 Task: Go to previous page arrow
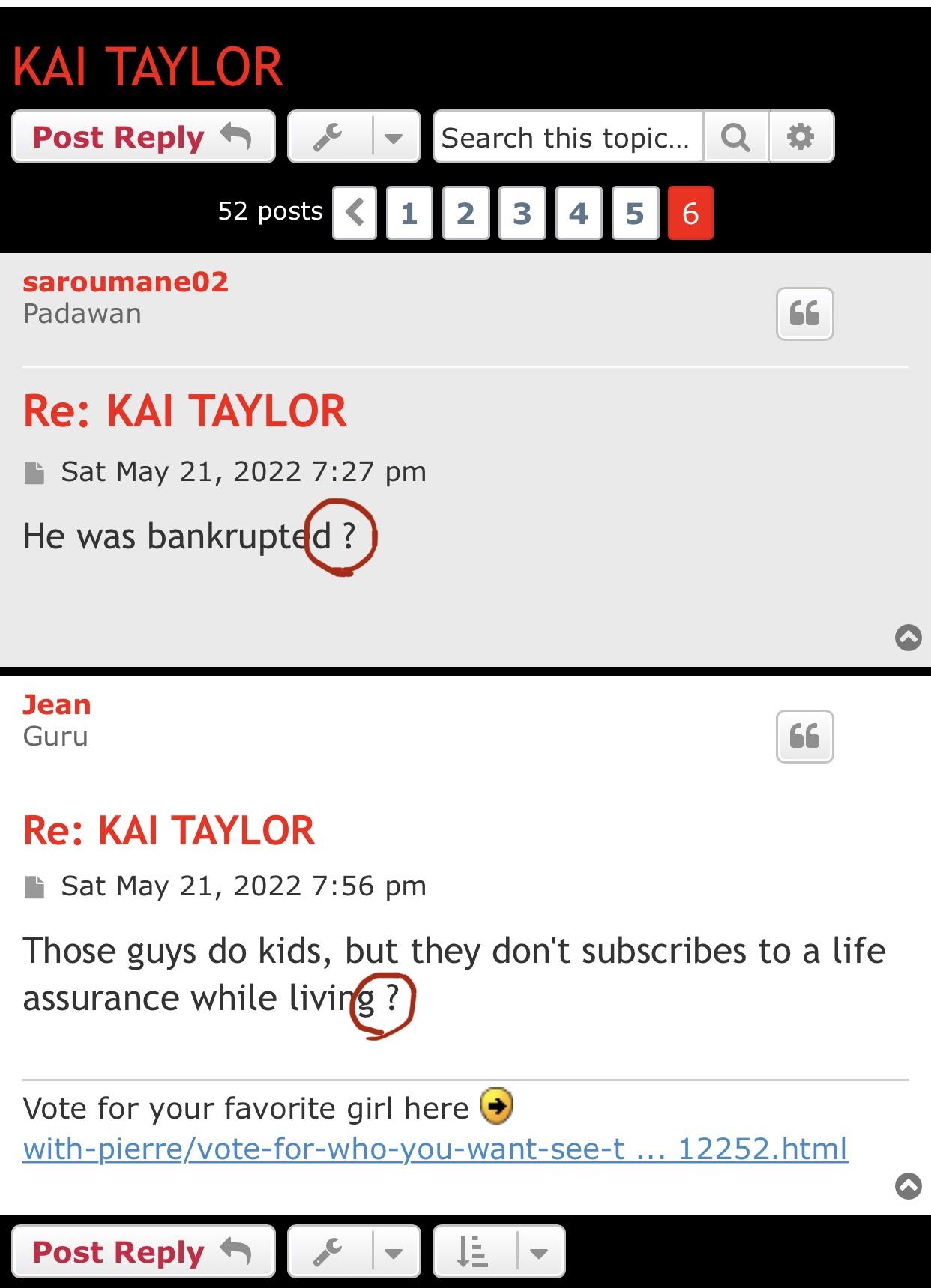point(355,214)
